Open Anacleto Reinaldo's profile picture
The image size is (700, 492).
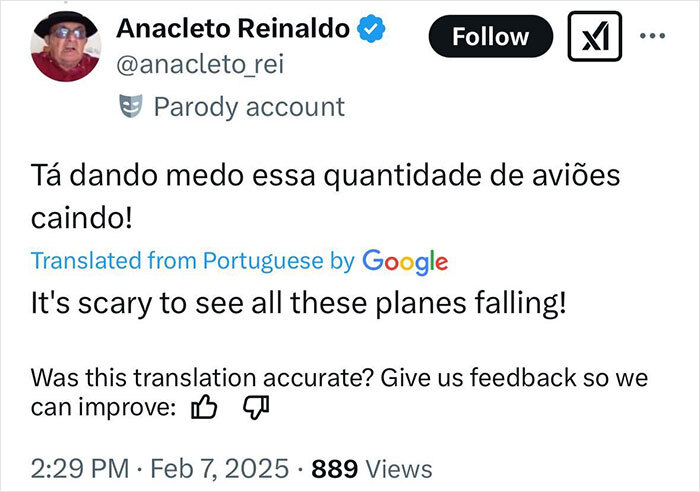pyautogui.click(x=64, y=47)
